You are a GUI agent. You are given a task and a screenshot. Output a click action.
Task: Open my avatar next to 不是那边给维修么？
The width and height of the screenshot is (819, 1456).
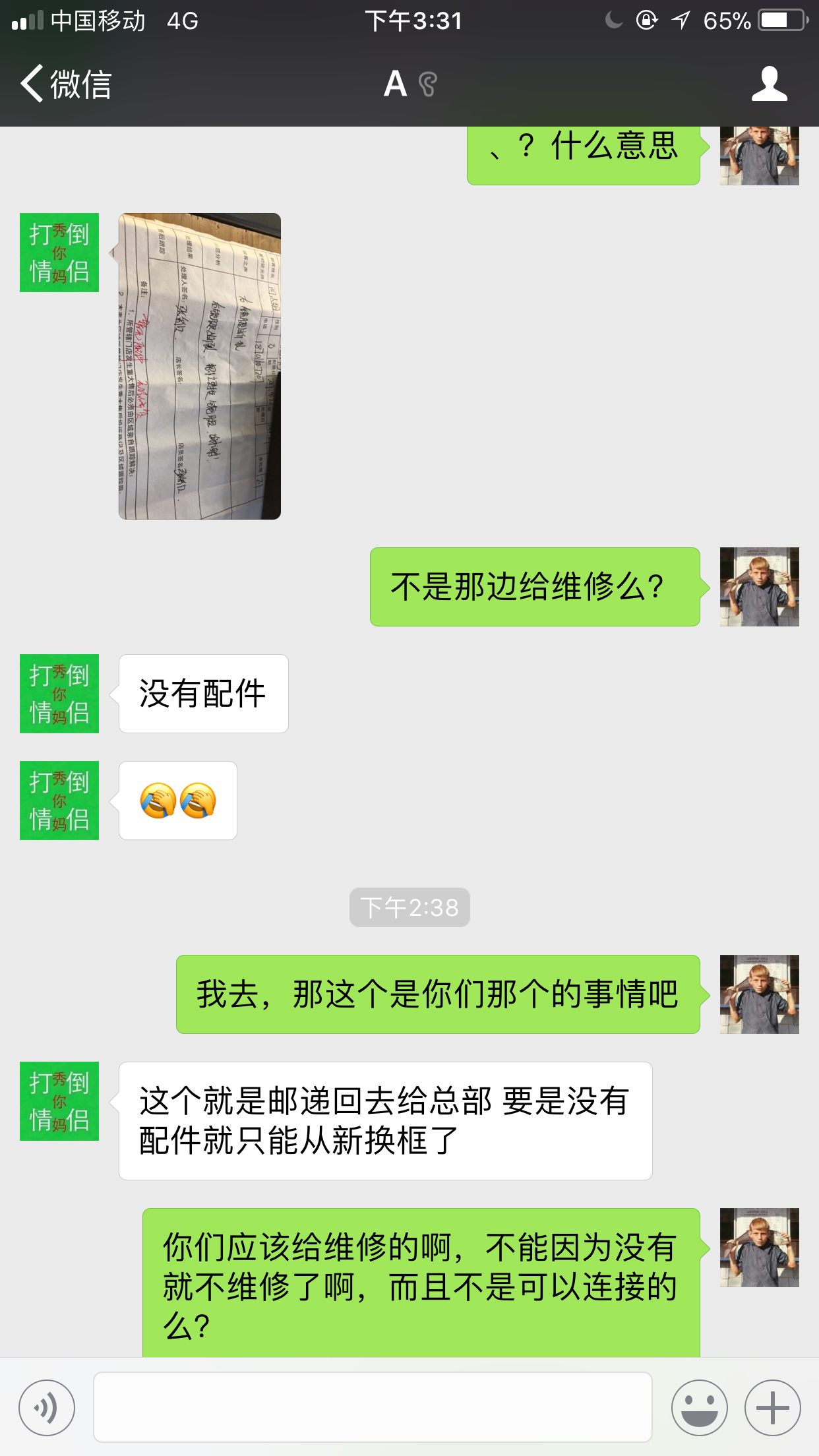760,587
